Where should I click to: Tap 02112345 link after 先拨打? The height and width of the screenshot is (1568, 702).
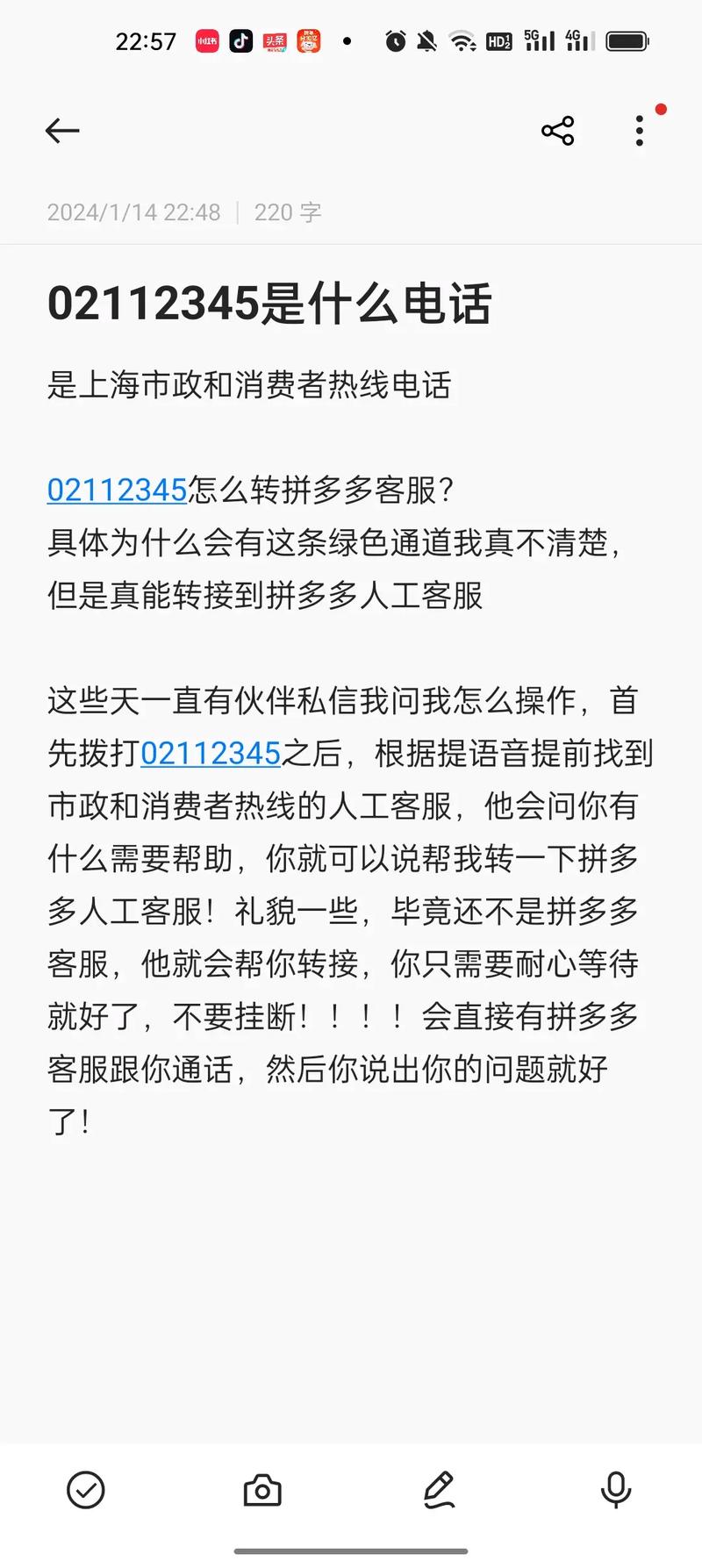[x=211, y=753]
